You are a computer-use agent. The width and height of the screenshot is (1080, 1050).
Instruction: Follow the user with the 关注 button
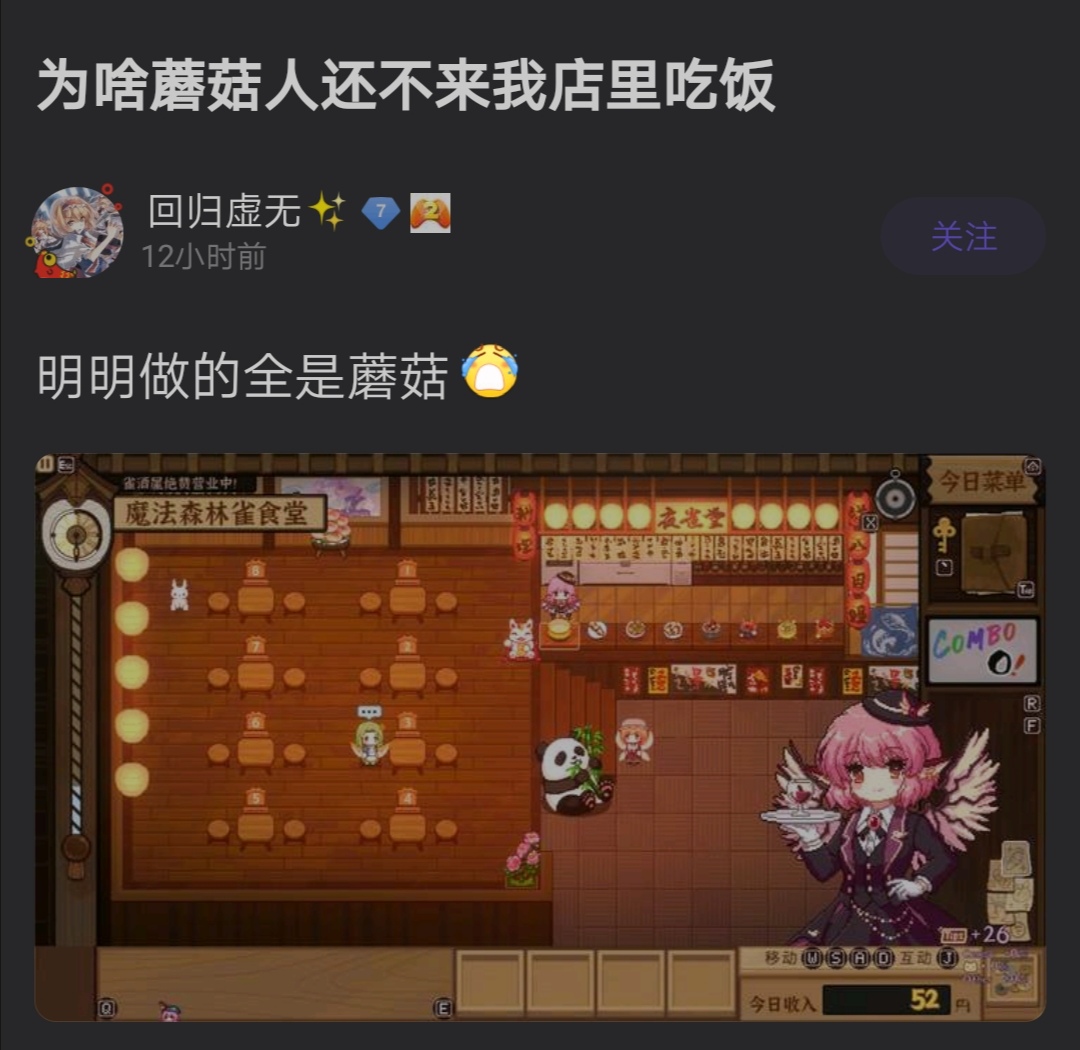963,237
